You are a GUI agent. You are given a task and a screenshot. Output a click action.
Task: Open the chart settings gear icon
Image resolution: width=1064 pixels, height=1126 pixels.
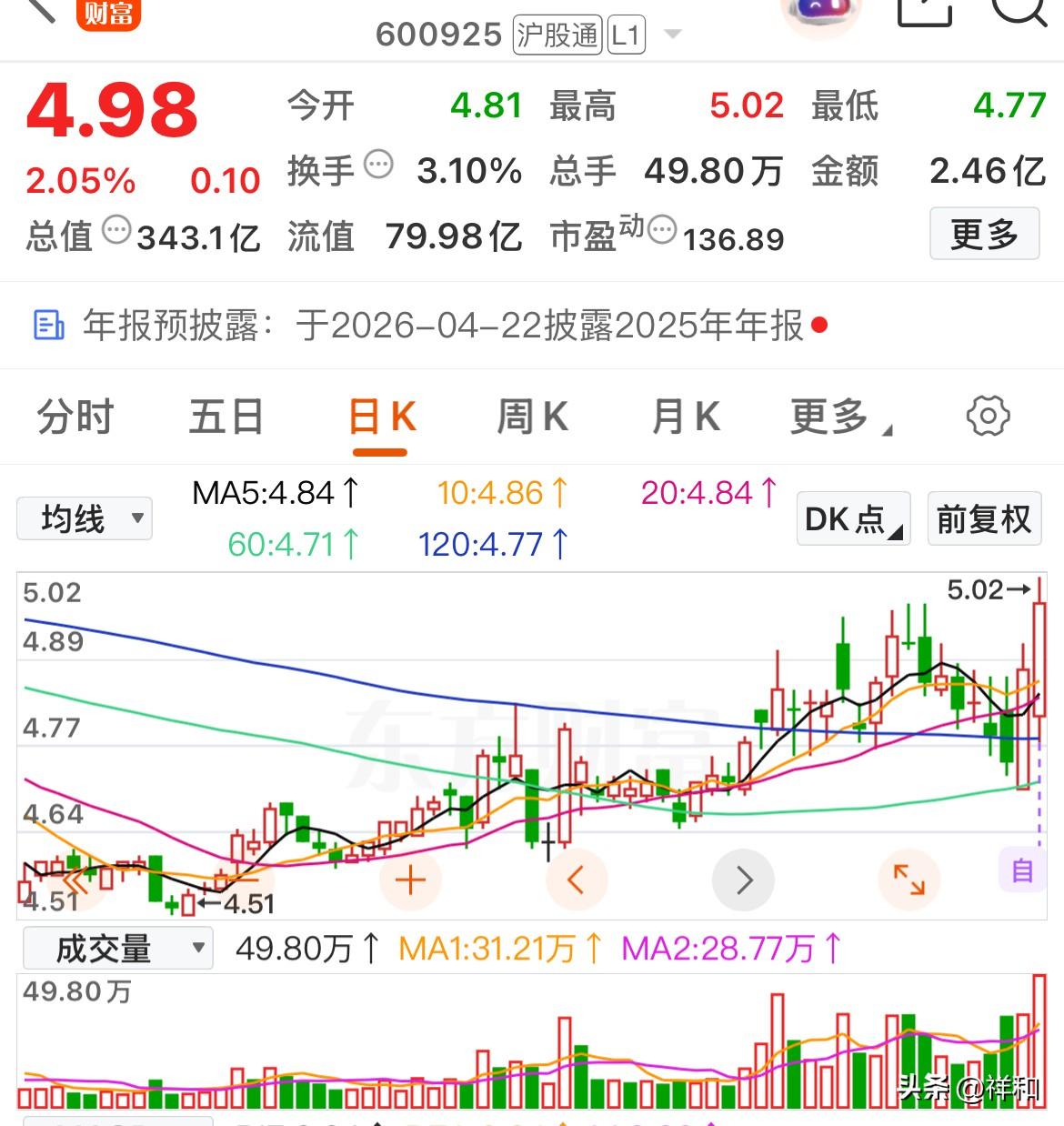(x=989, y=417)
